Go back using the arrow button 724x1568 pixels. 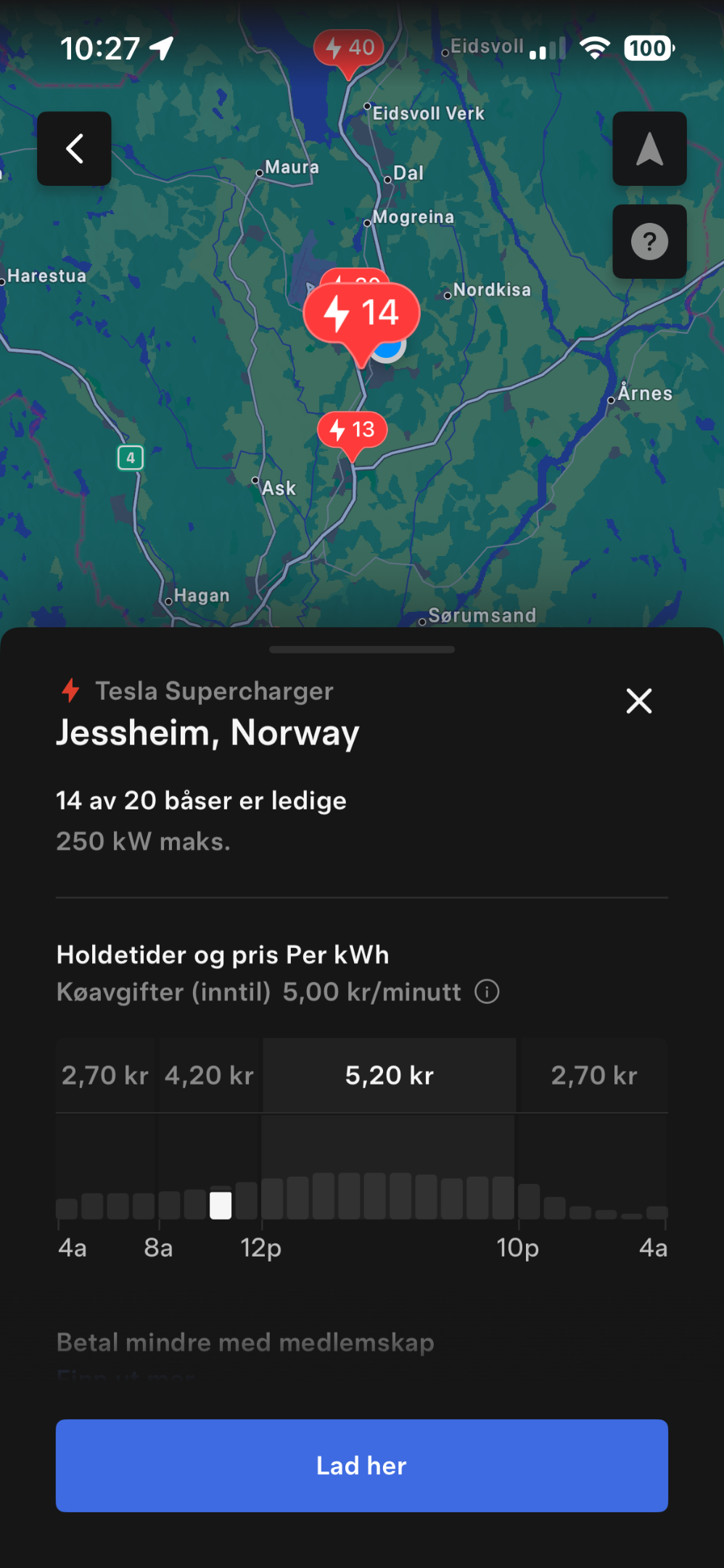(x=74, y=149)
